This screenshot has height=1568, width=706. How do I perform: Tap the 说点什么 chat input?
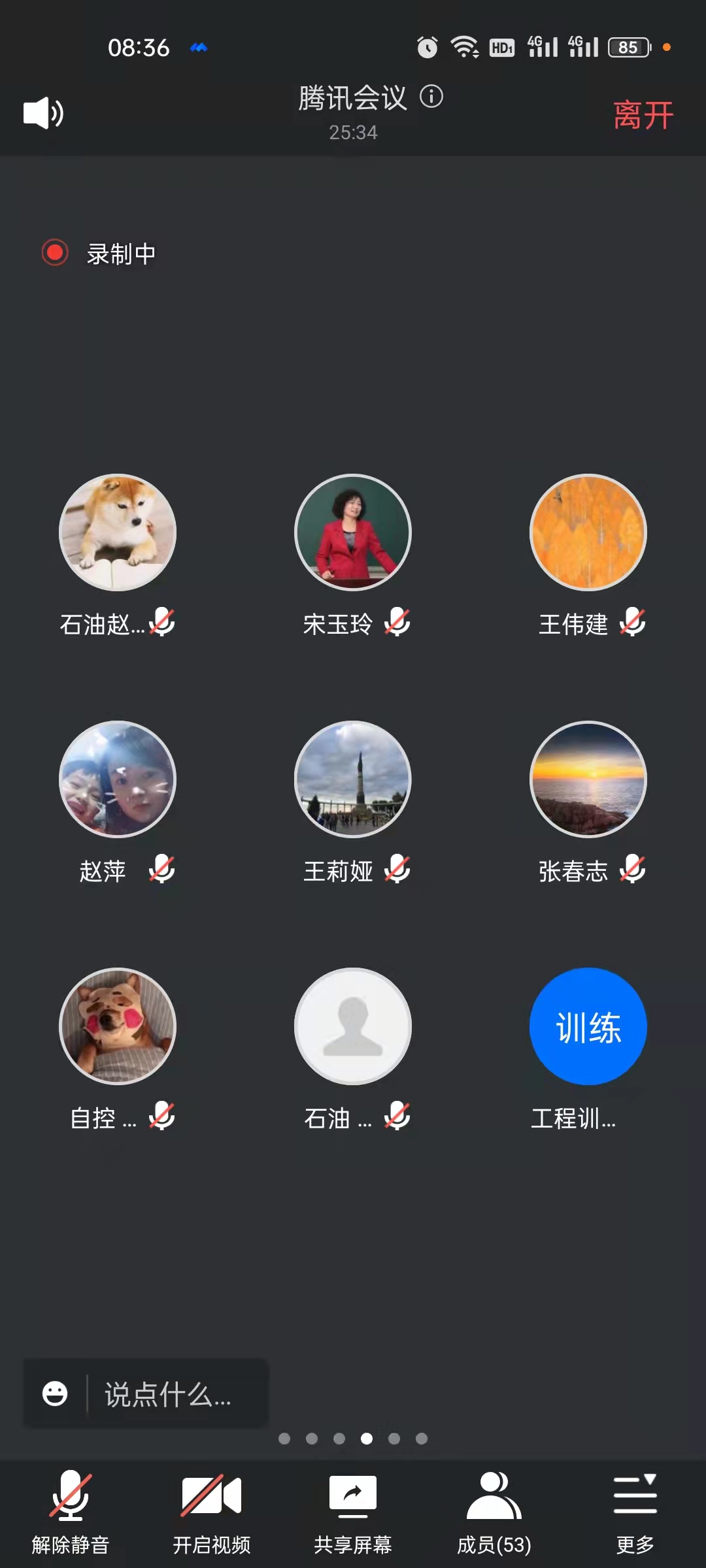coord(169,1394)
